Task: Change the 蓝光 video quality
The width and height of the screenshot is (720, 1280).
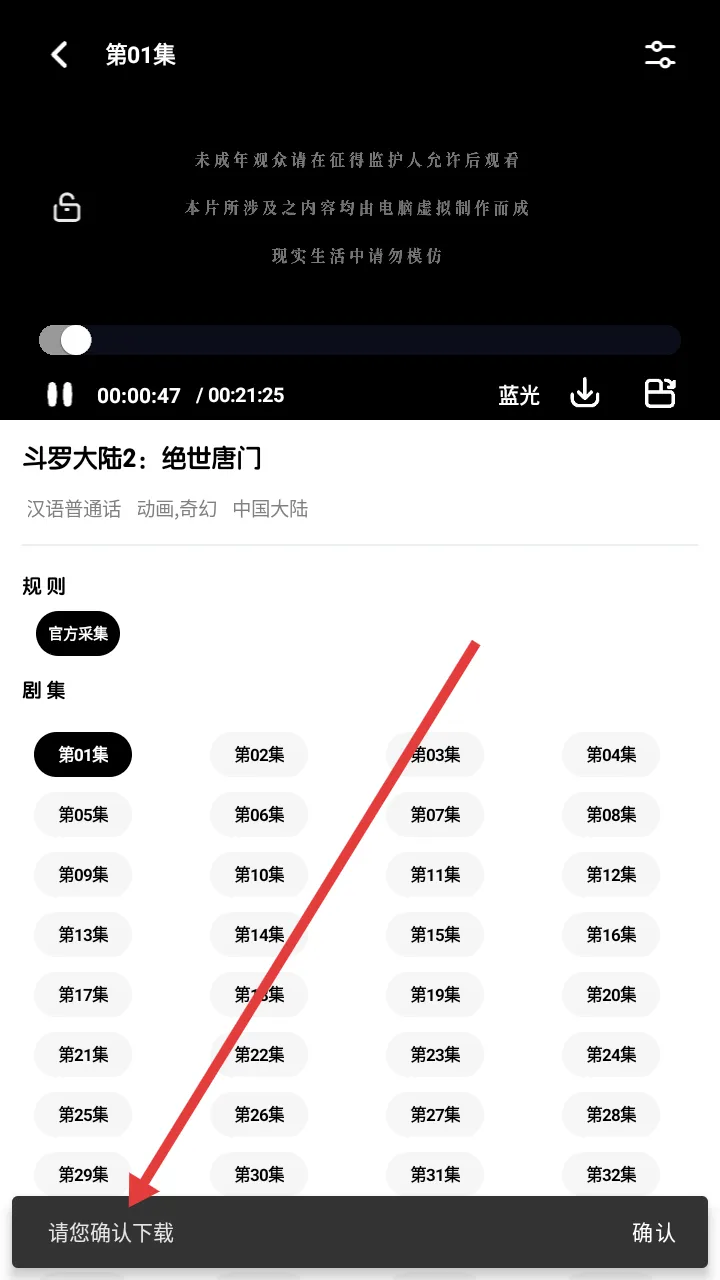Action: coord(519,395)
